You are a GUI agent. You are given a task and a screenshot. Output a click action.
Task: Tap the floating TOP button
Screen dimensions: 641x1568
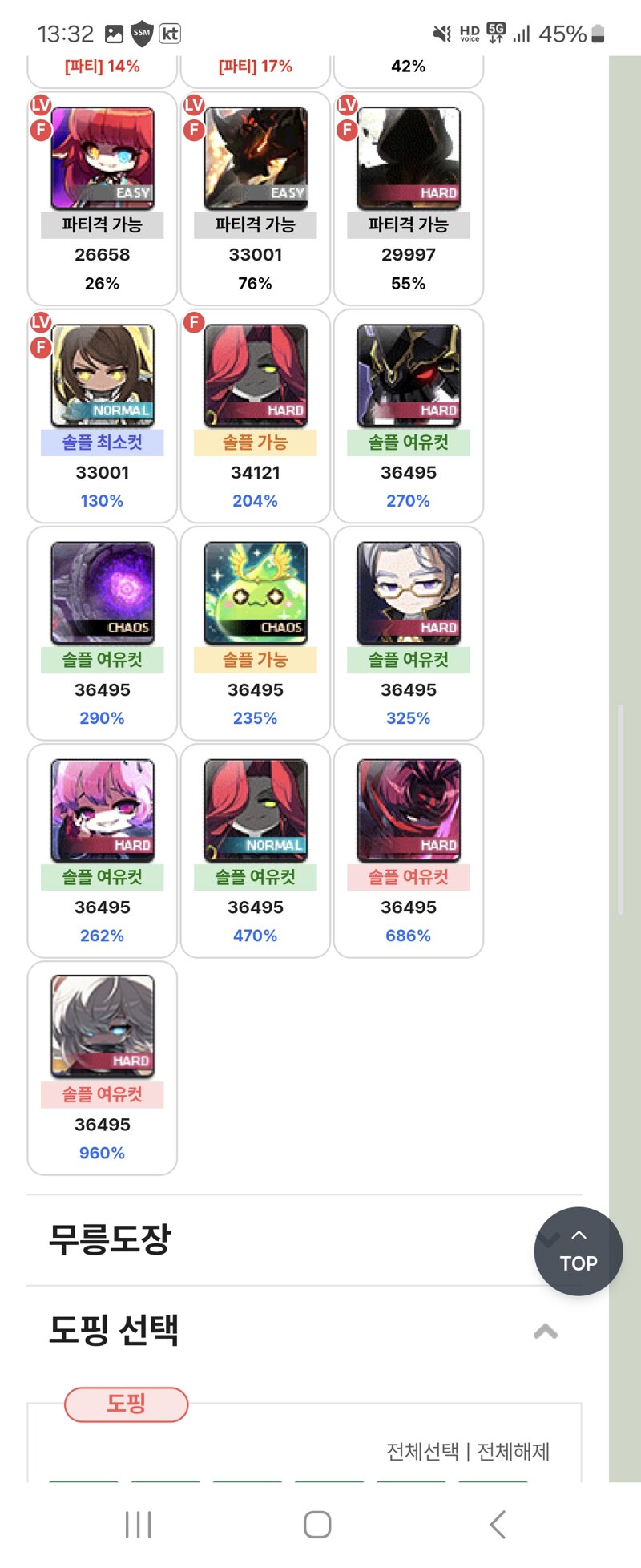pyautogui.click(x=578, y=1251)
